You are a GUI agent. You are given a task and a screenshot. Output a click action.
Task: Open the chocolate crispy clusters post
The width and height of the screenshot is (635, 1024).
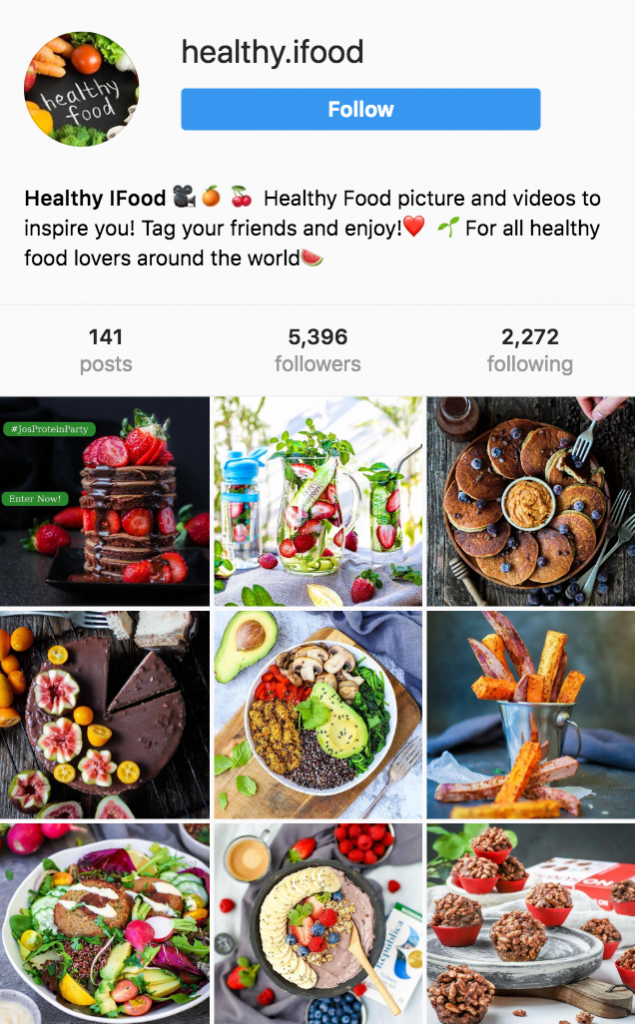[531, 923]
